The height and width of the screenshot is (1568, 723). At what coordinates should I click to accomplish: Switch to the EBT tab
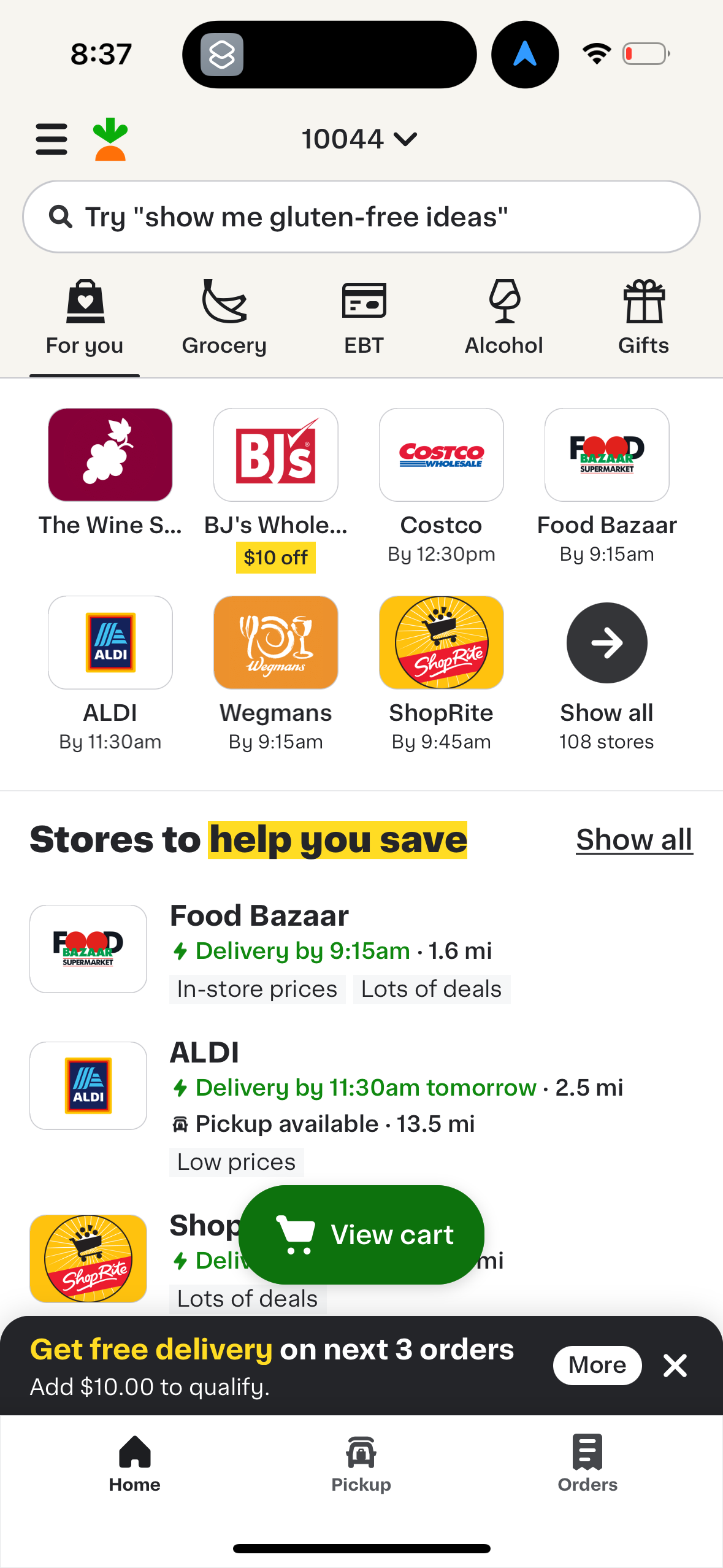coord(364,316)
